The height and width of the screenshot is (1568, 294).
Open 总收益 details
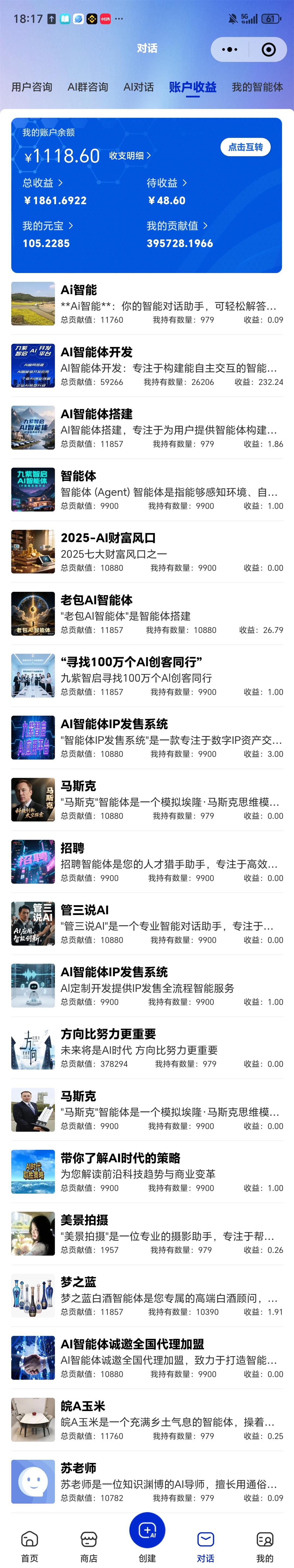[x=43, y=183]
